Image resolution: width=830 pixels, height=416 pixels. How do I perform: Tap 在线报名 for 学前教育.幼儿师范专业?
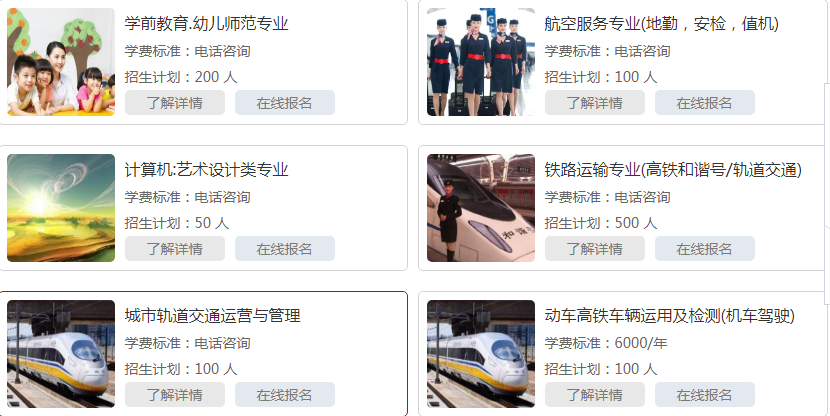284,103
